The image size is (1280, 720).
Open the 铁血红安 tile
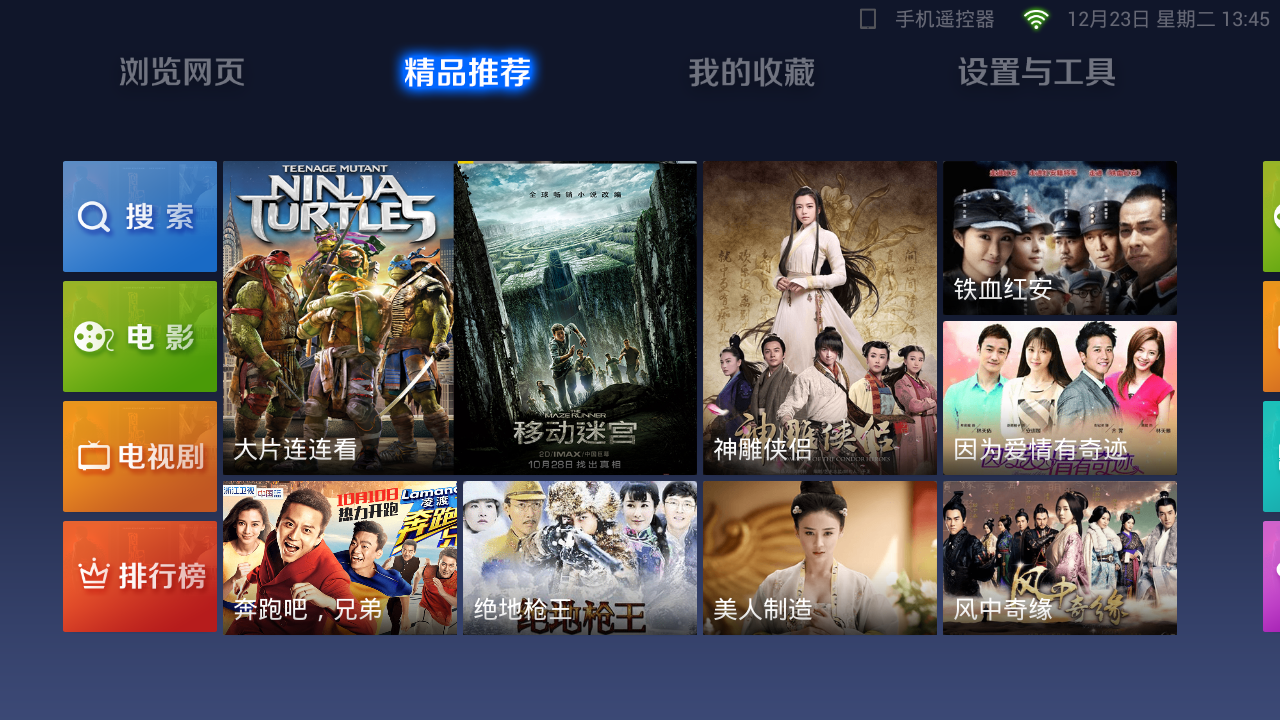pos(1060,238)
